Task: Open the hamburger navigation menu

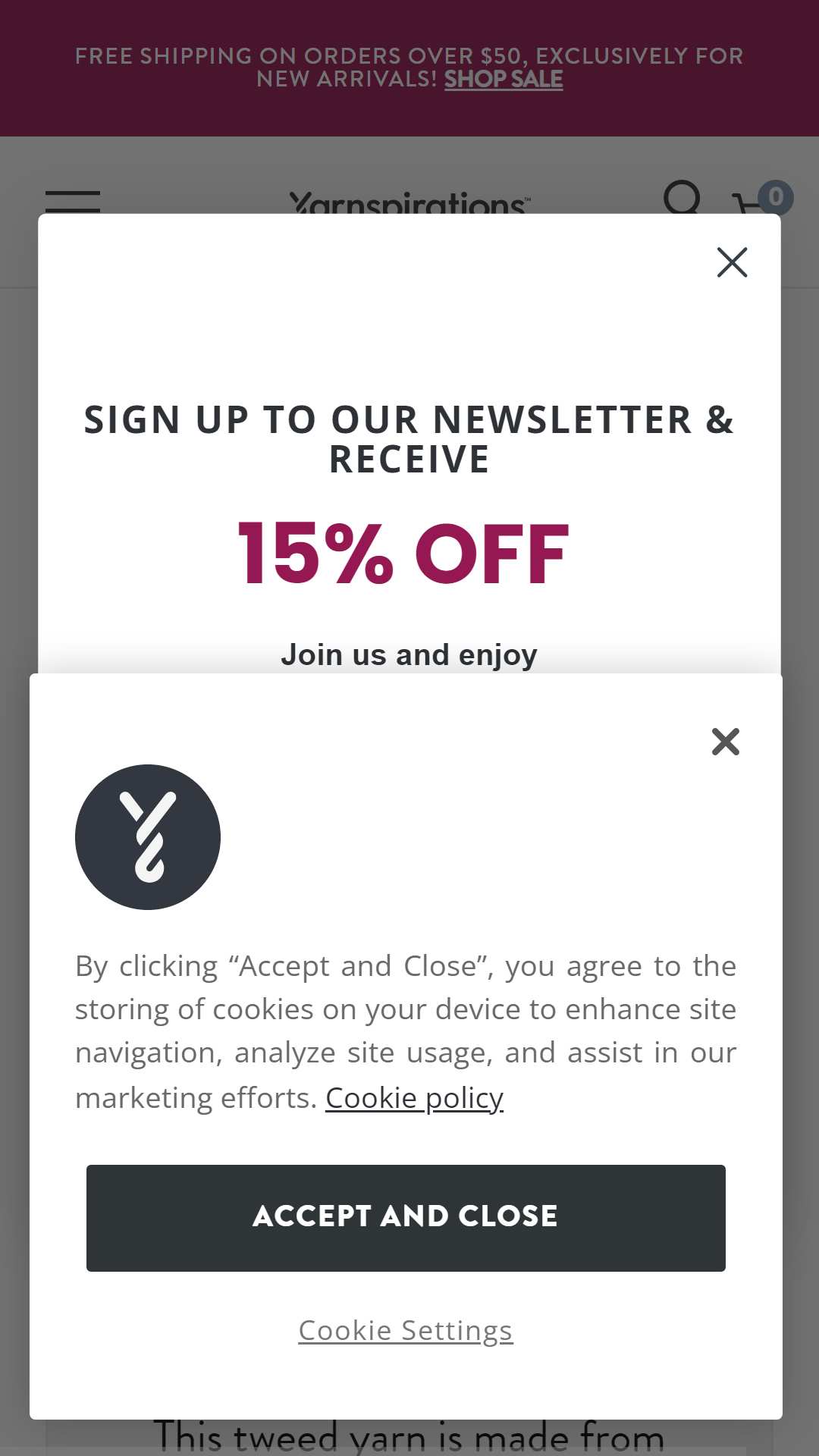Action: [x=73, y=202]
